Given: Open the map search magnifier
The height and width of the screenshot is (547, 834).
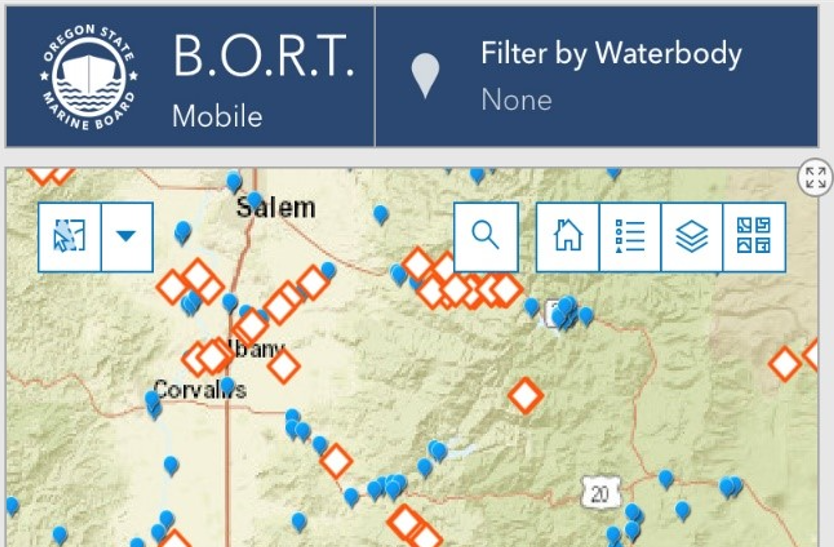Looking at the screenshot, I should (485, 237).
